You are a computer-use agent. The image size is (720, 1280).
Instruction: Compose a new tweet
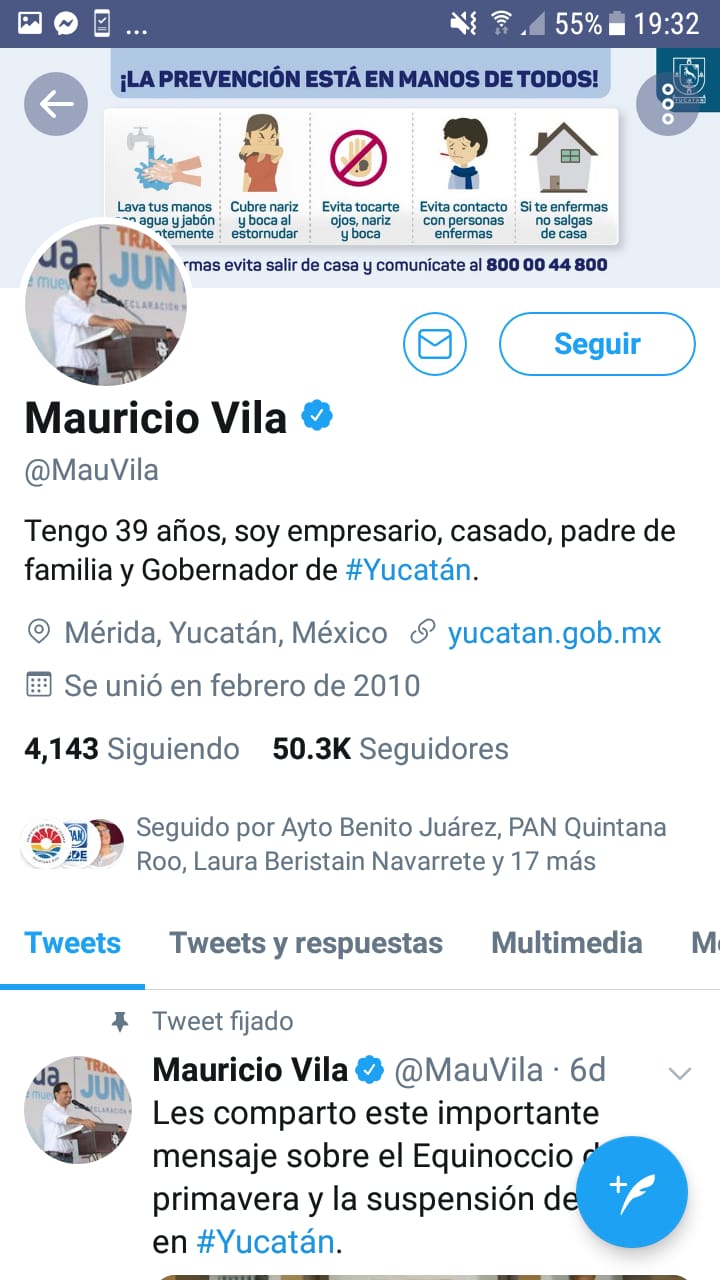pyautogui.click(x=632, y=1192)
